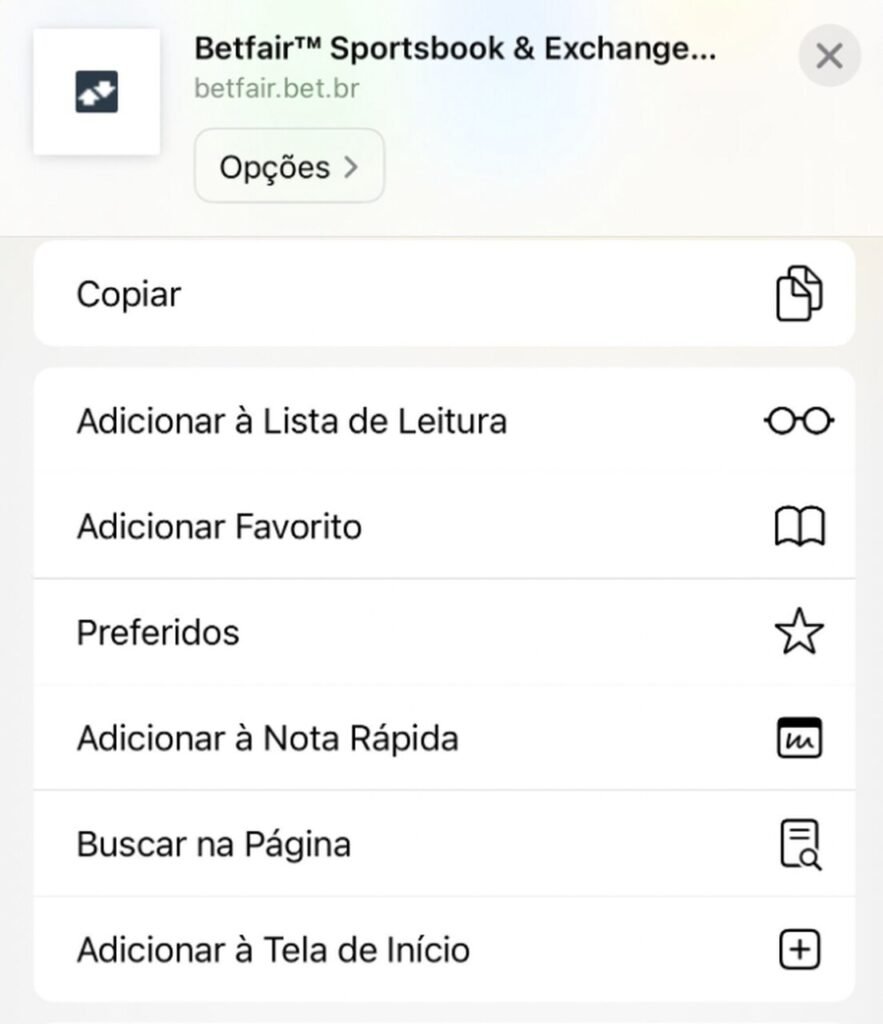883x1024 pixels.
Task: Open the Opções panel
Action: (x=289, y=166)
